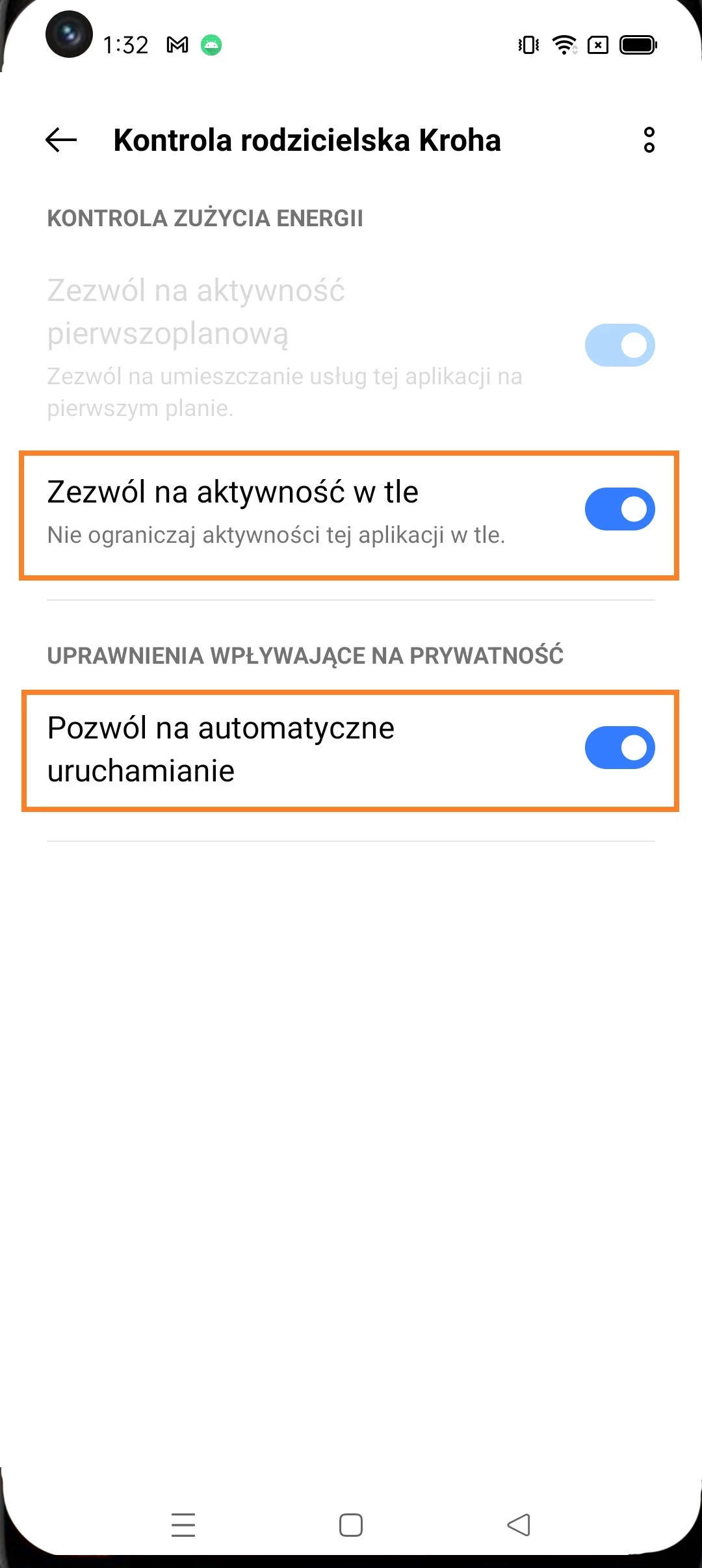Tap the system home button

[351, 1525]
